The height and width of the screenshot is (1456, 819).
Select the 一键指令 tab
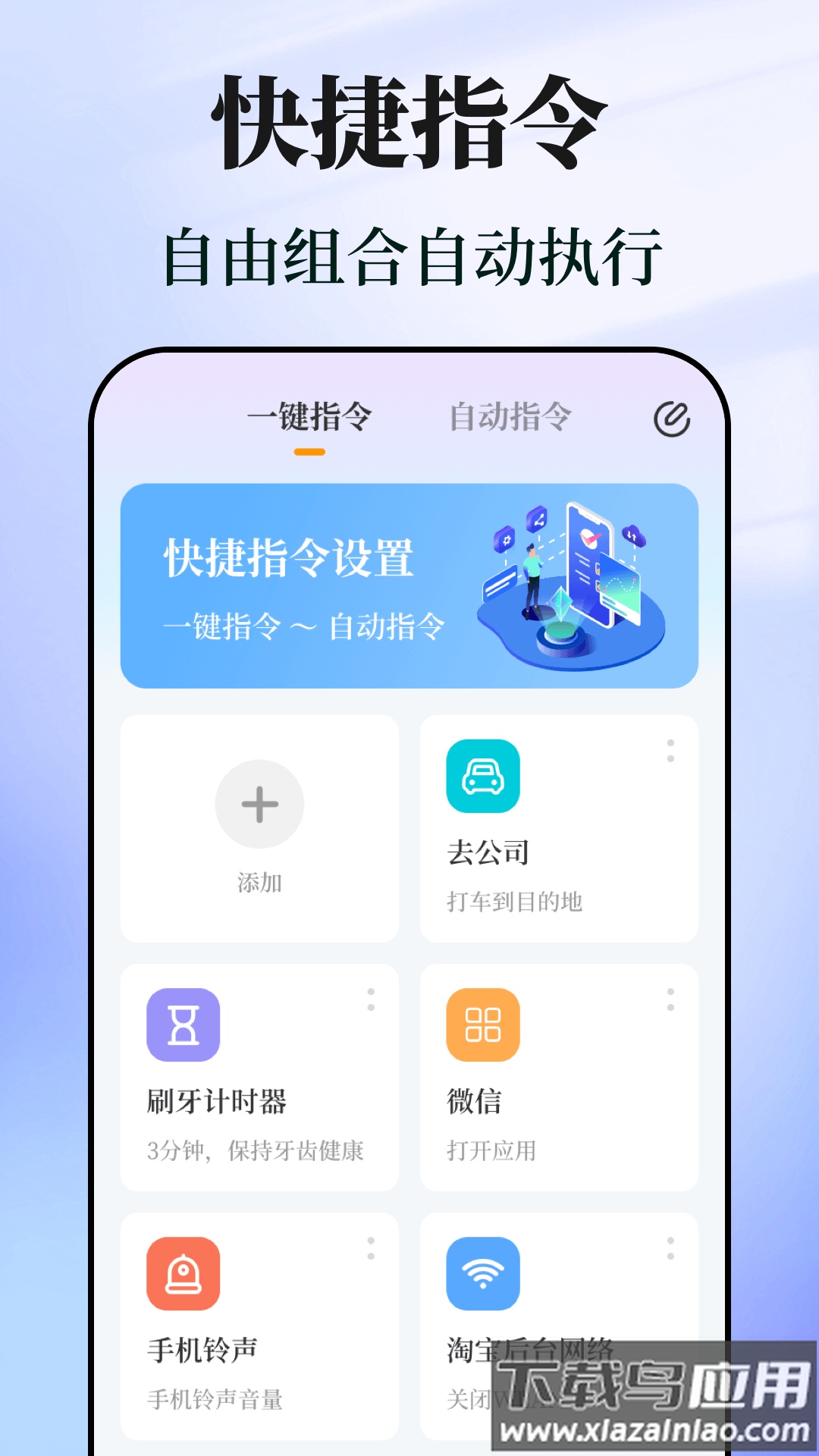(308, 416)
